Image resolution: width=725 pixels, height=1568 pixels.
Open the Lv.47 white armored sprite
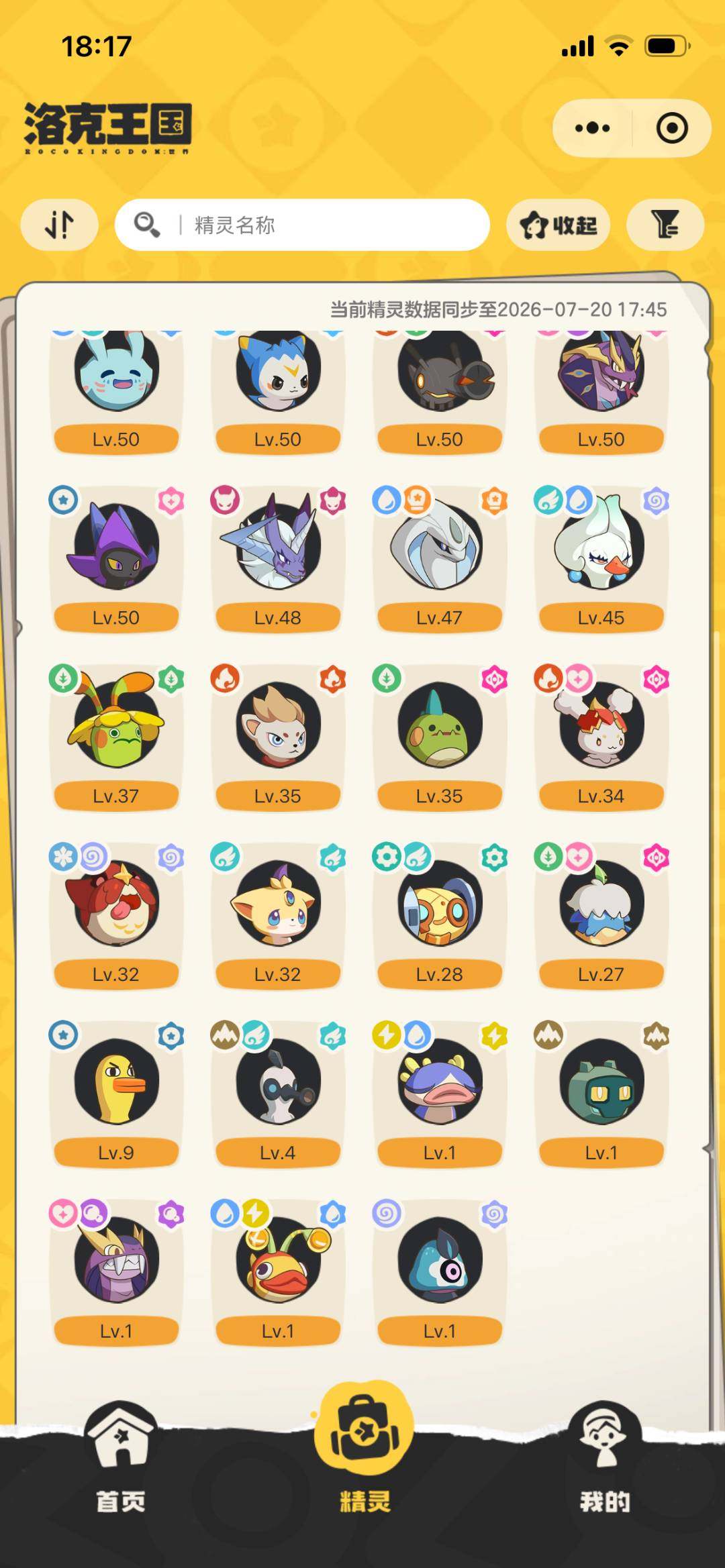click(440, 559)
